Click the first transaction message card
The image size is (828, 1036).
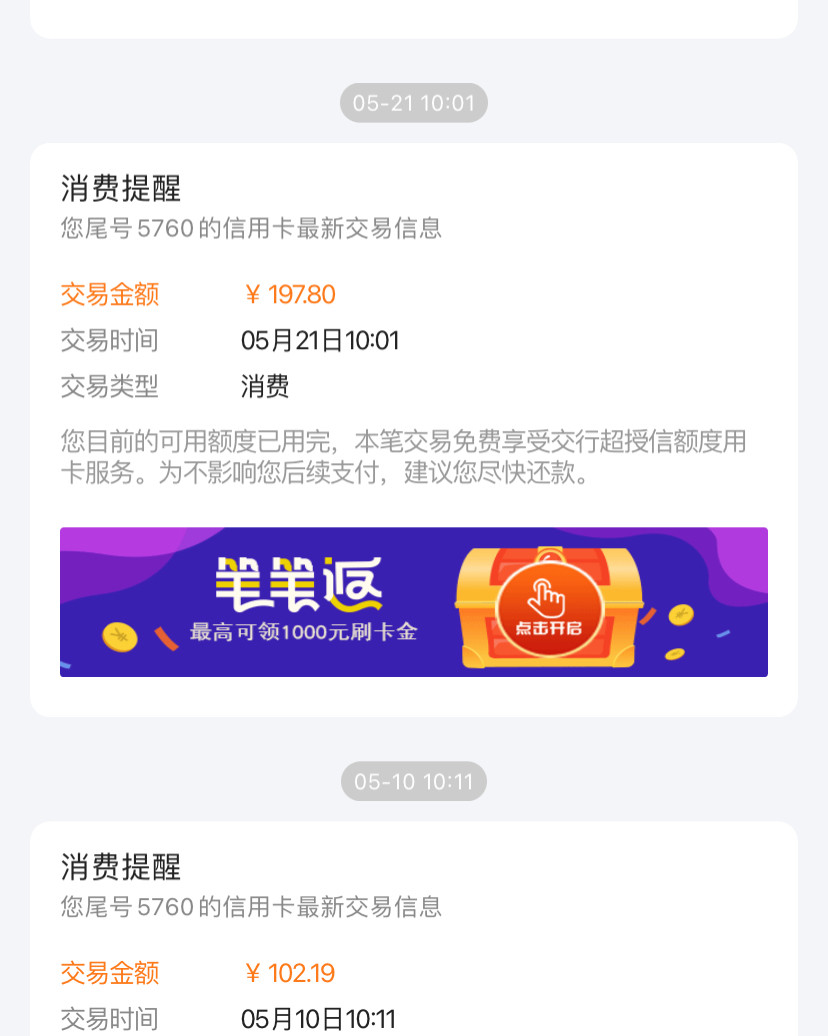(x=414, y=430)
